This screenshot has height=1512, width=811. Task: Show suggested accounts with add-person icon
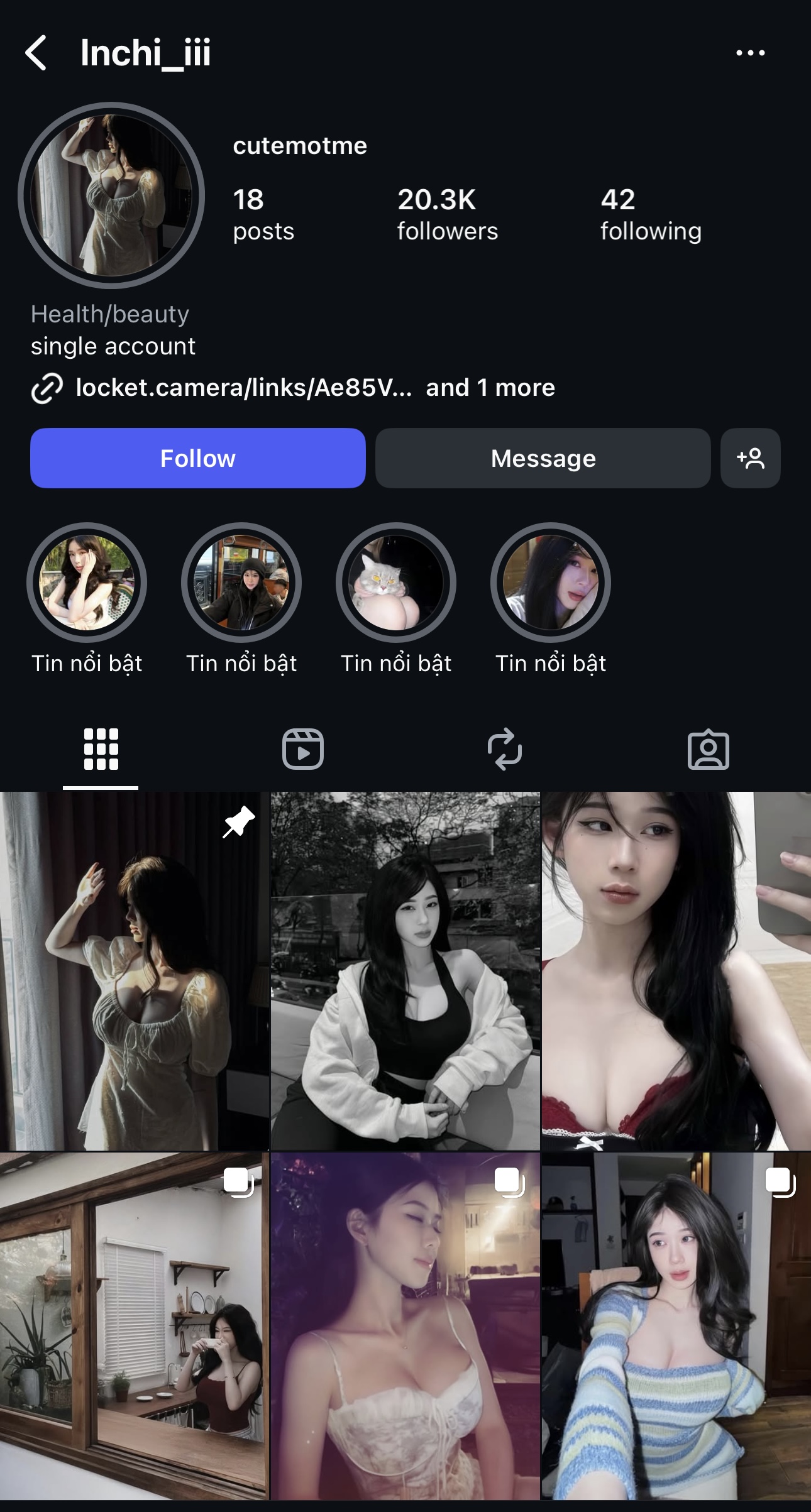750,458
